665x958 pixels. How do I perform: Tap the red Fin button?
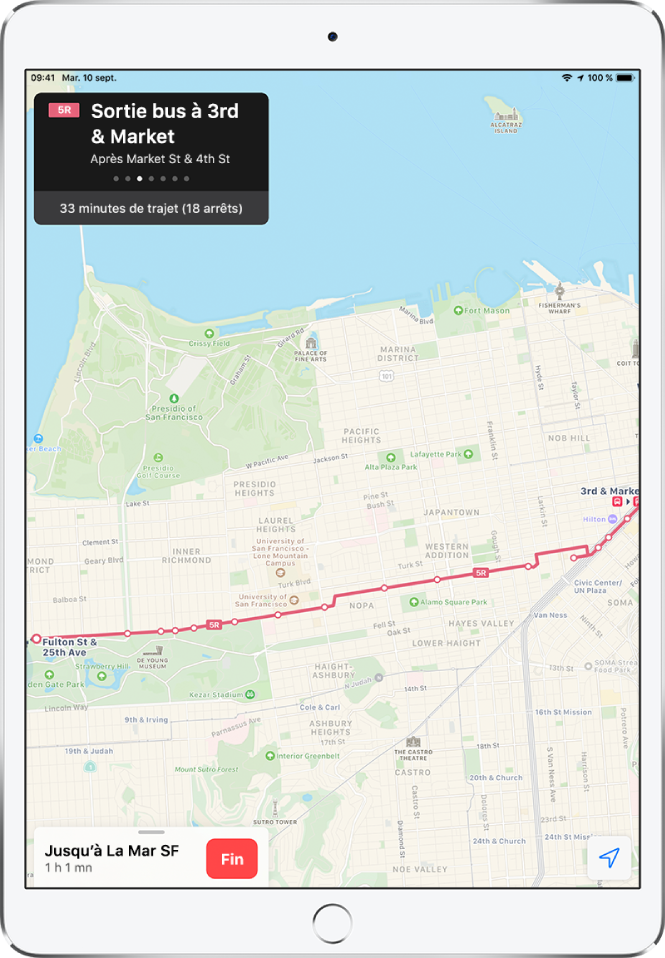click(231, 859)
